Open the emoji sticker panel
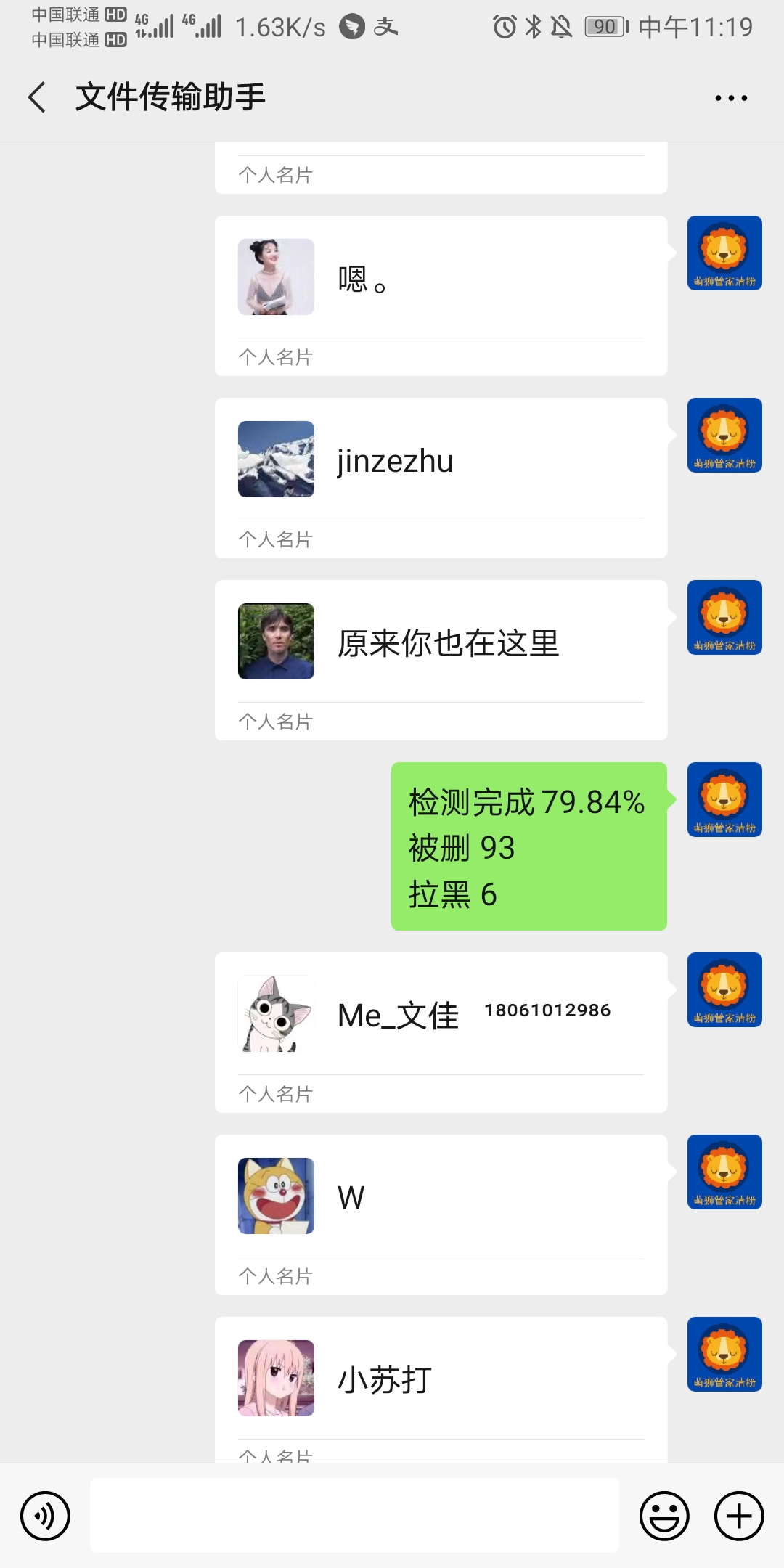 (663, 1516)
